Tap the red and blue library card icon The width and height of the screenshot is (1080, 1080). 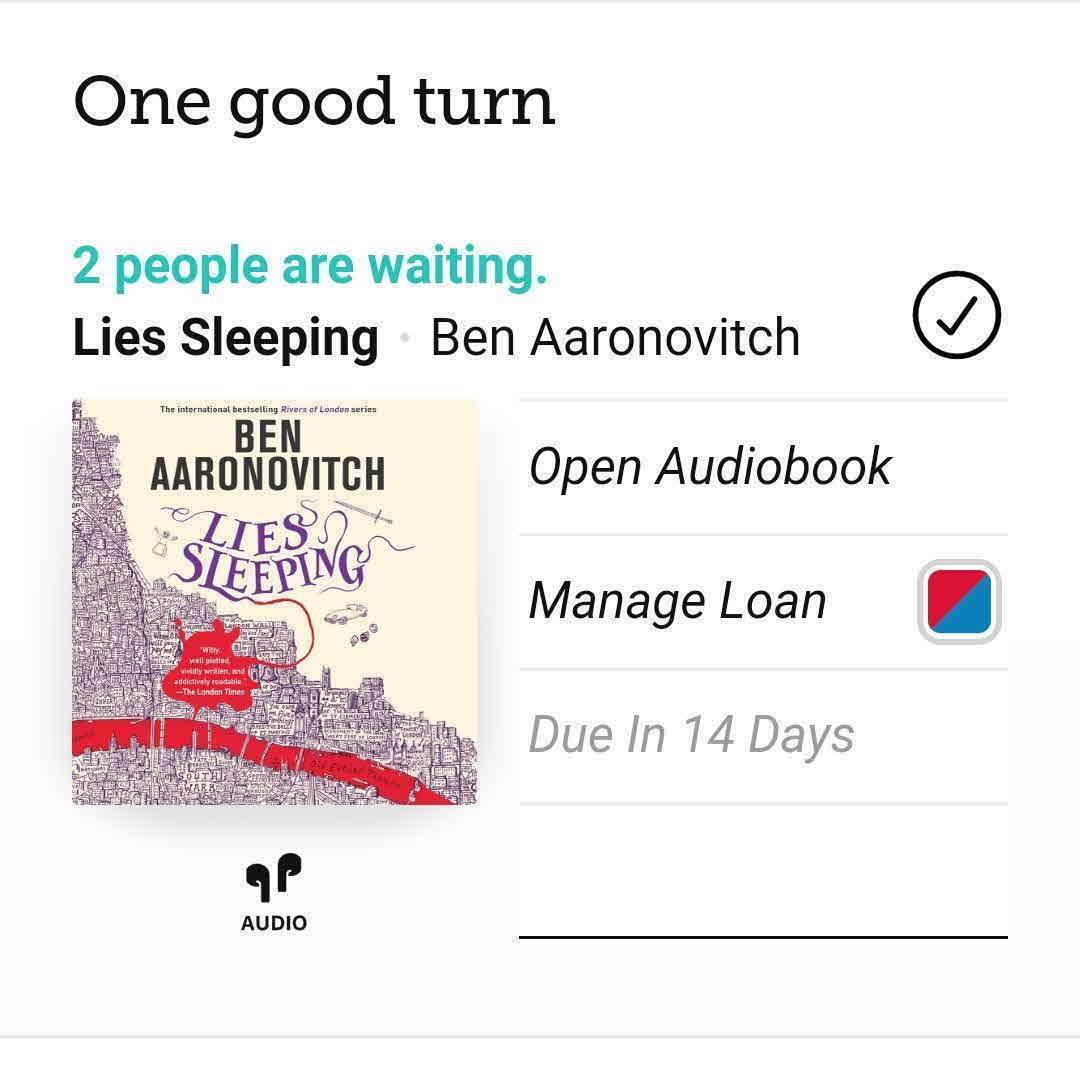coord(959,602)
